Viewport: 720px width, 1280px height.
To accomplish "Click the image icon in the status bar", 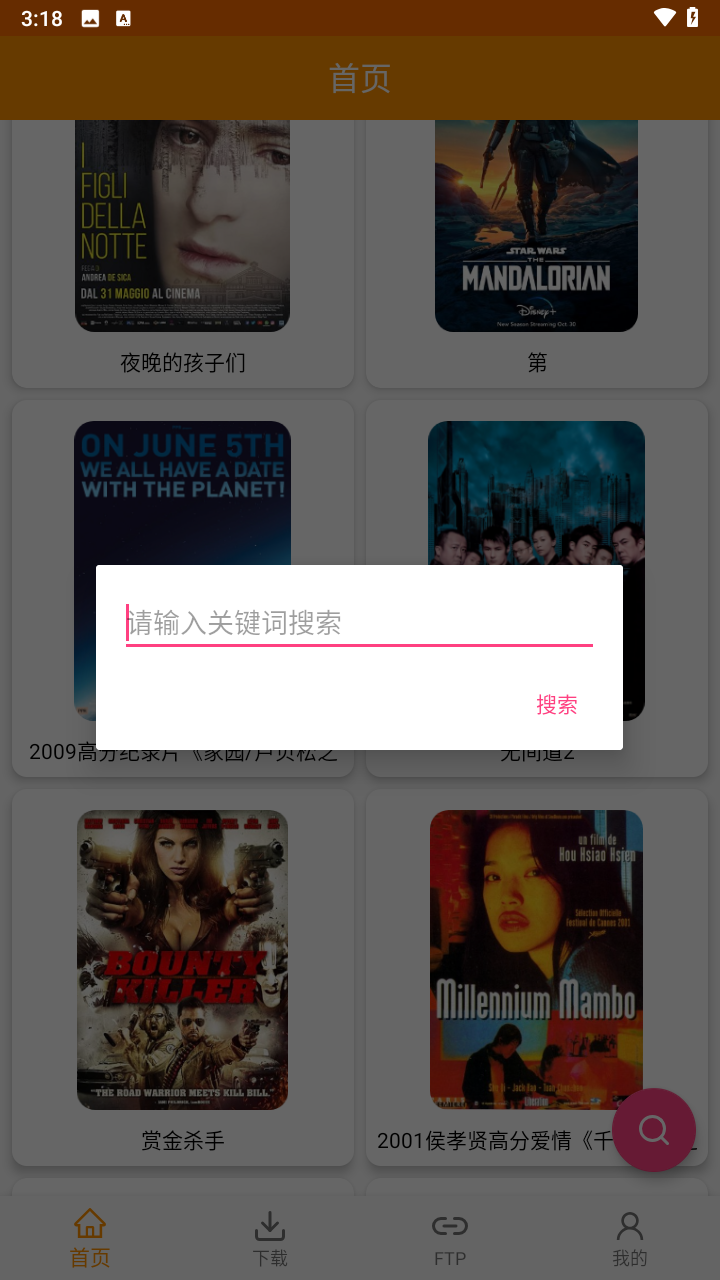I will 90,17.
